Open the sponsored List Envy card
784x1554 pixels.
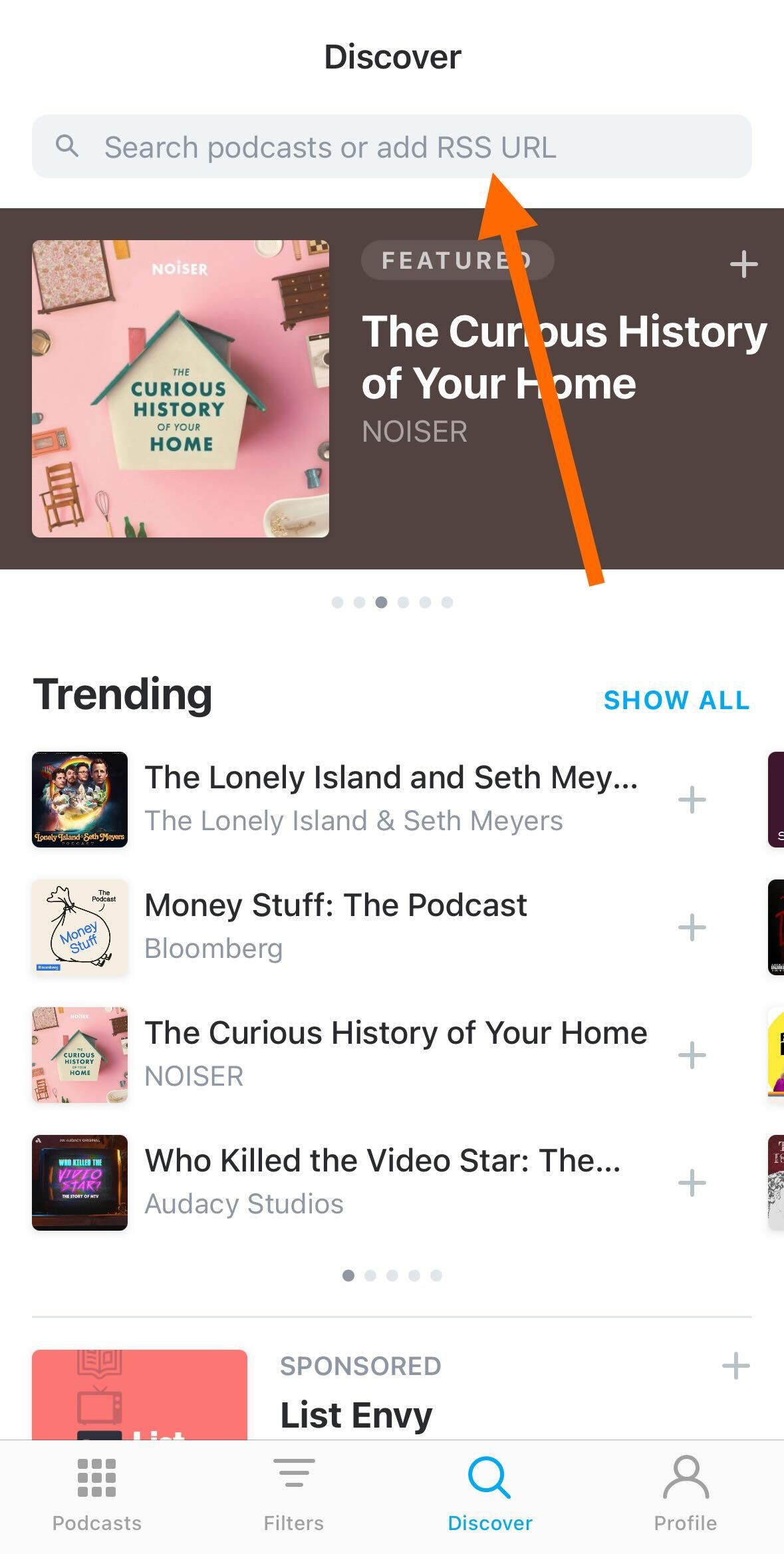392,1394
